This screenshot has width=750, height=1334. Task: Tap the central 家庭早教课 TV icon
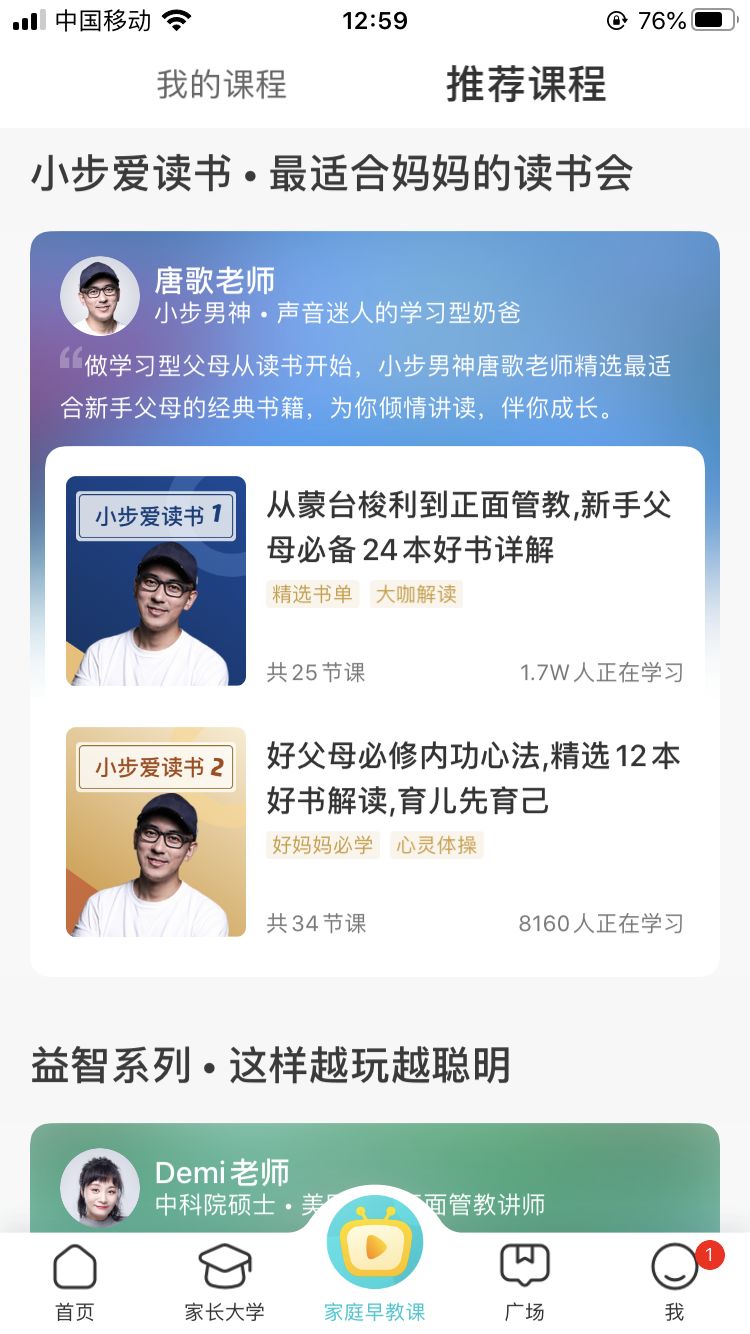[375, 1245]
